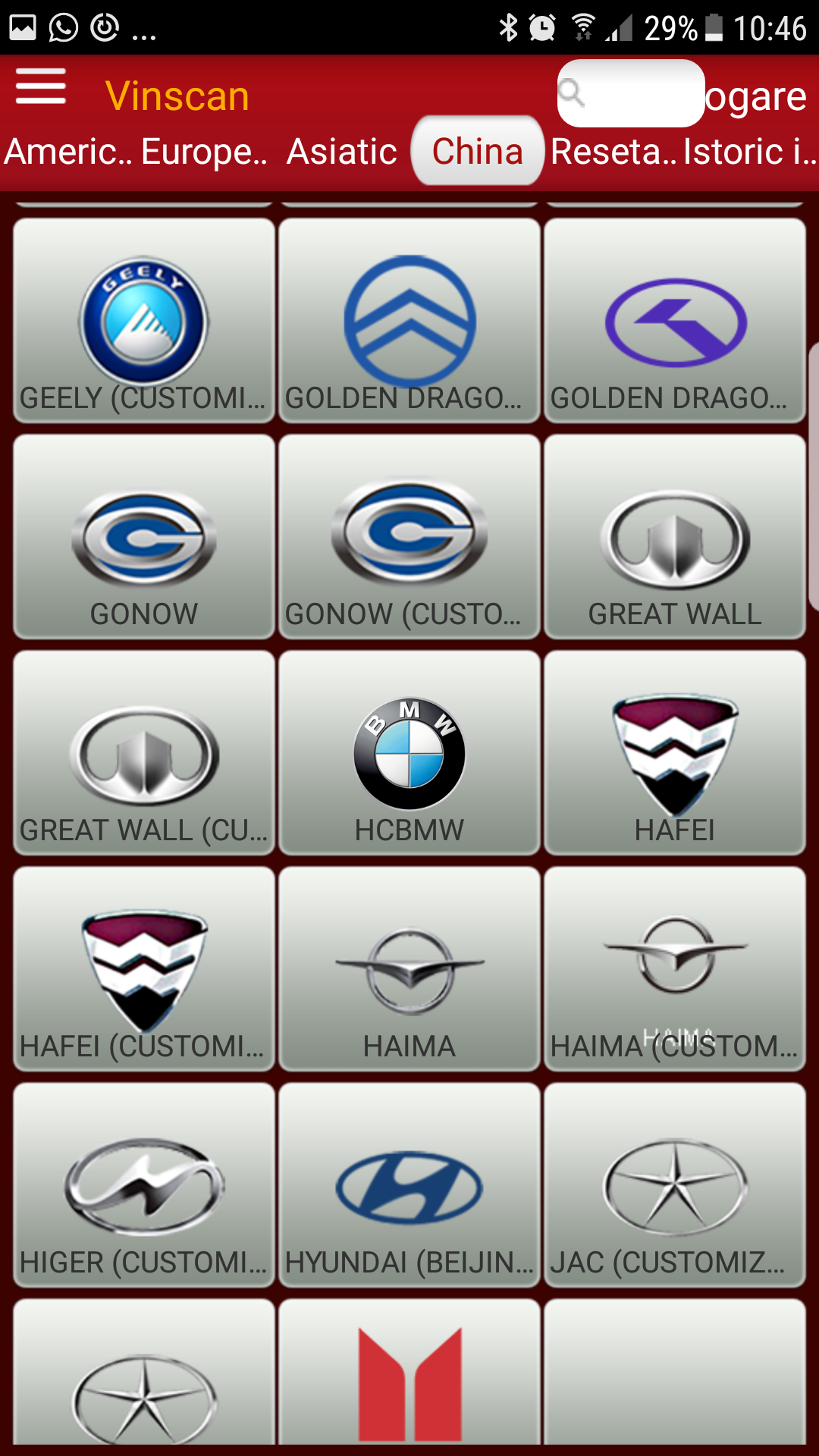The height and width of the screenshot is (1456, 819).
Task: Switch to the Asiatic tab
Action: 341,152
